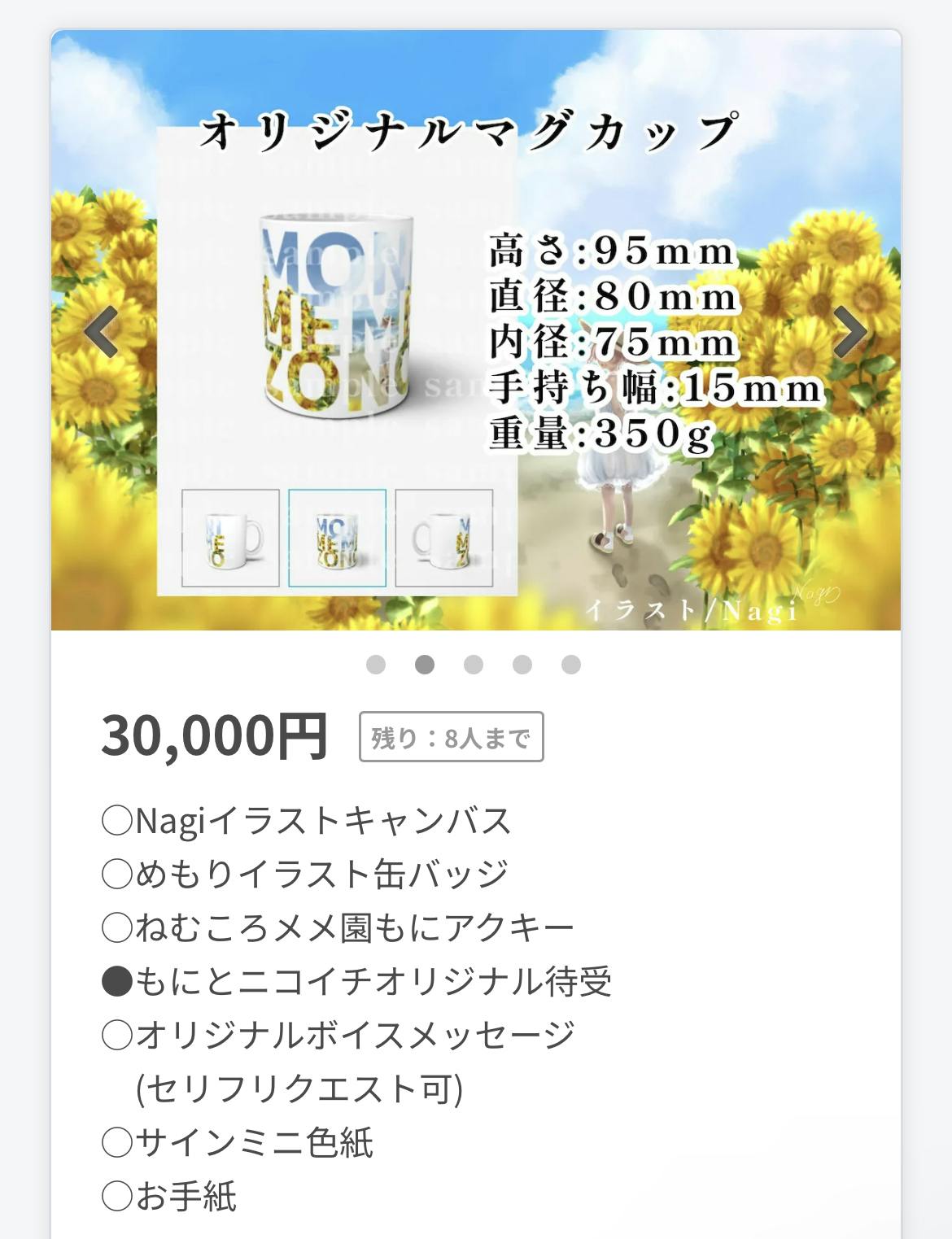The height and width of the screenshot is (1239, 952).
Task: Open the last carousel page dot
Action: click(571, 665)
